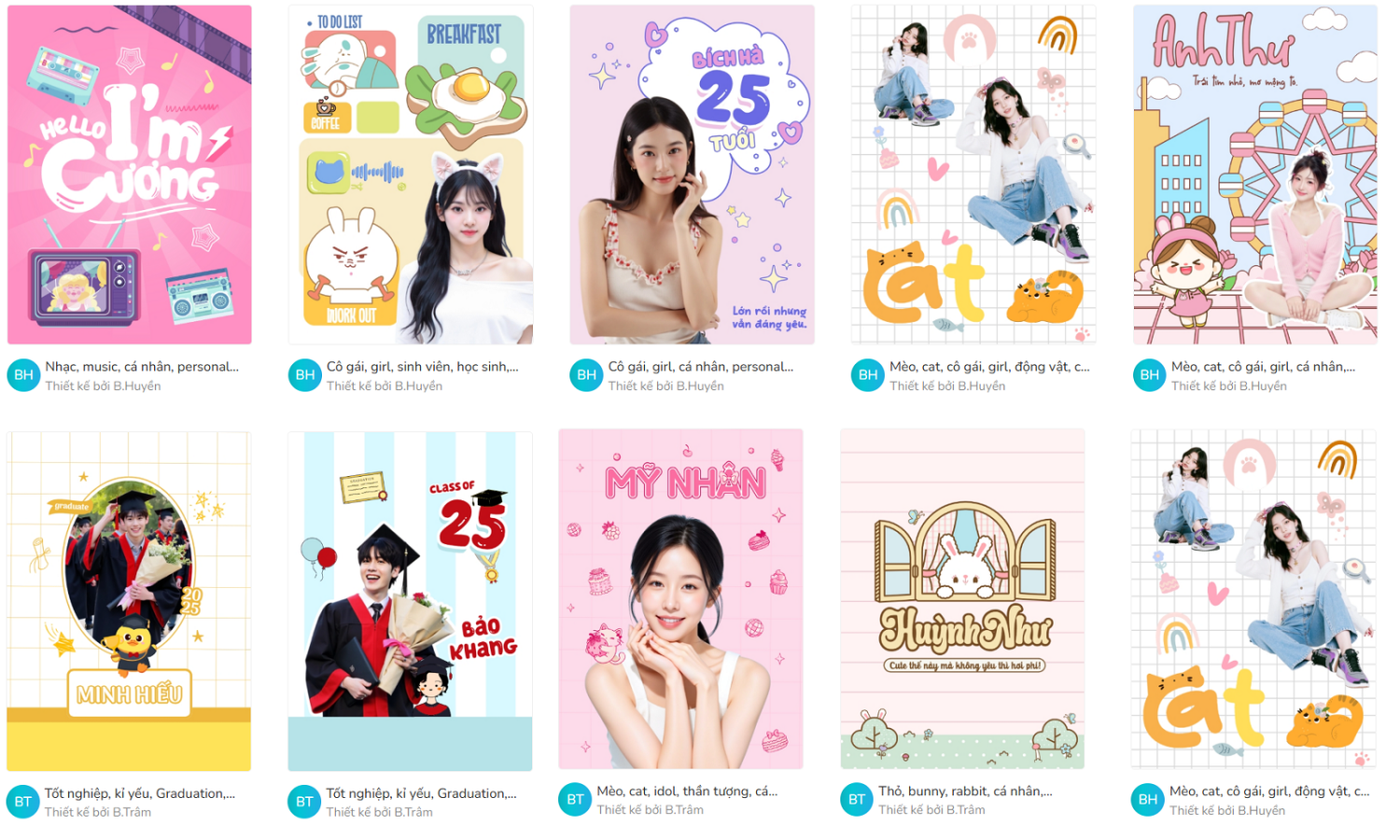Open the Huỳnh Như bunny template
1400x840 pixels.
[x=962, y=598]
